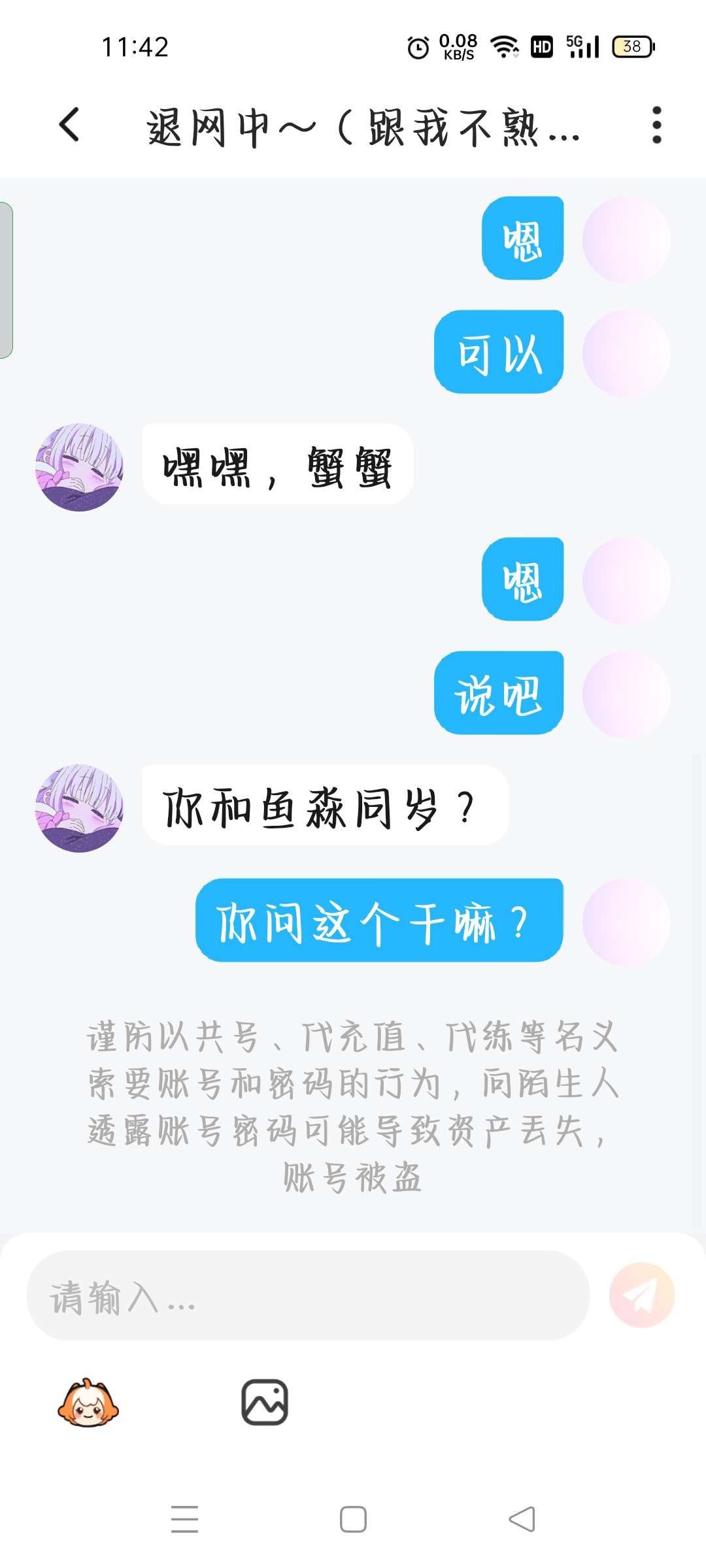
Task: Focus the 请输入 message field
Action: click(x=307, y=1296)
